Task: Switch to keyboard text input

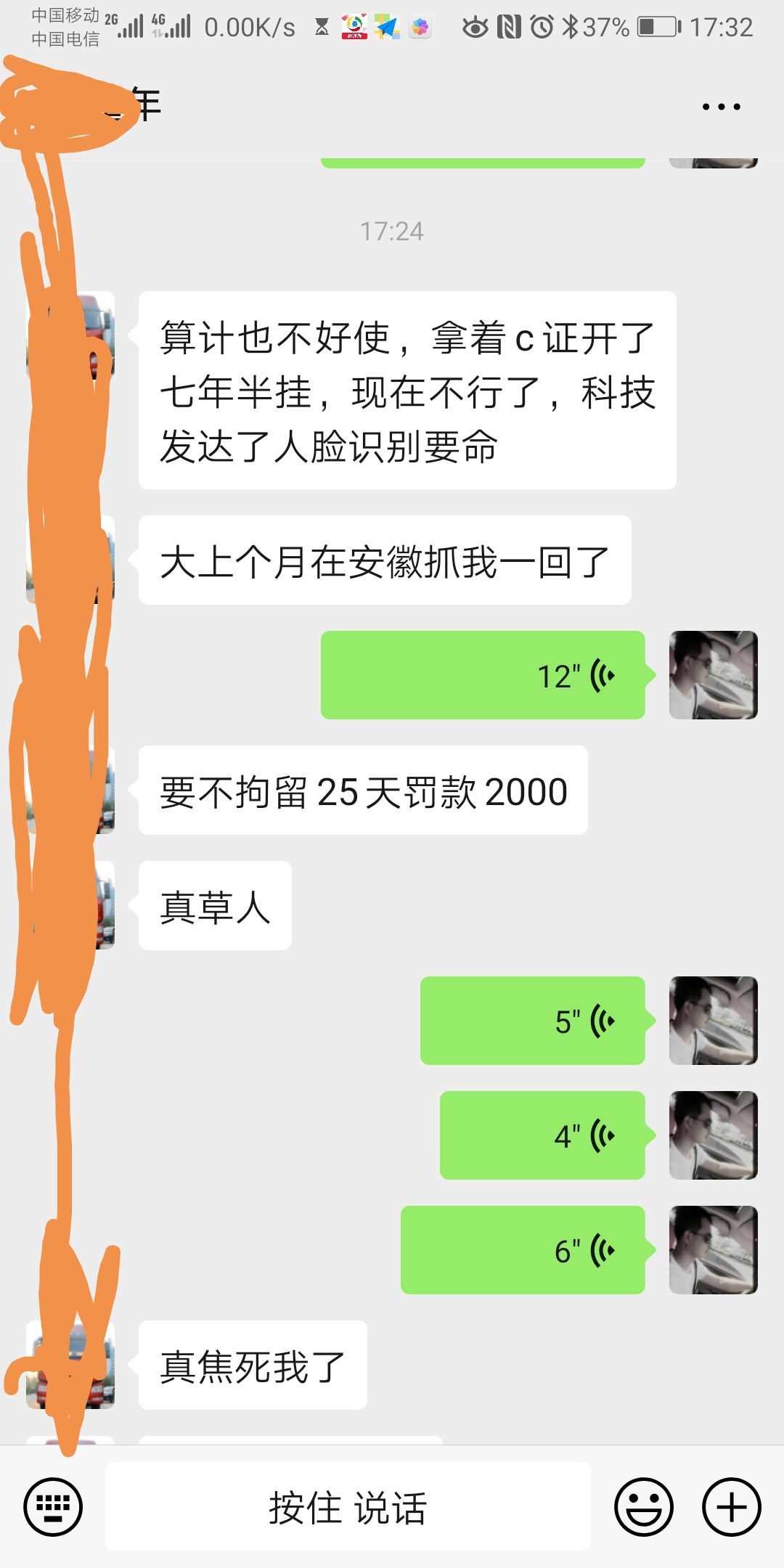Action: pyautogui.click(x=53, y=1507)
